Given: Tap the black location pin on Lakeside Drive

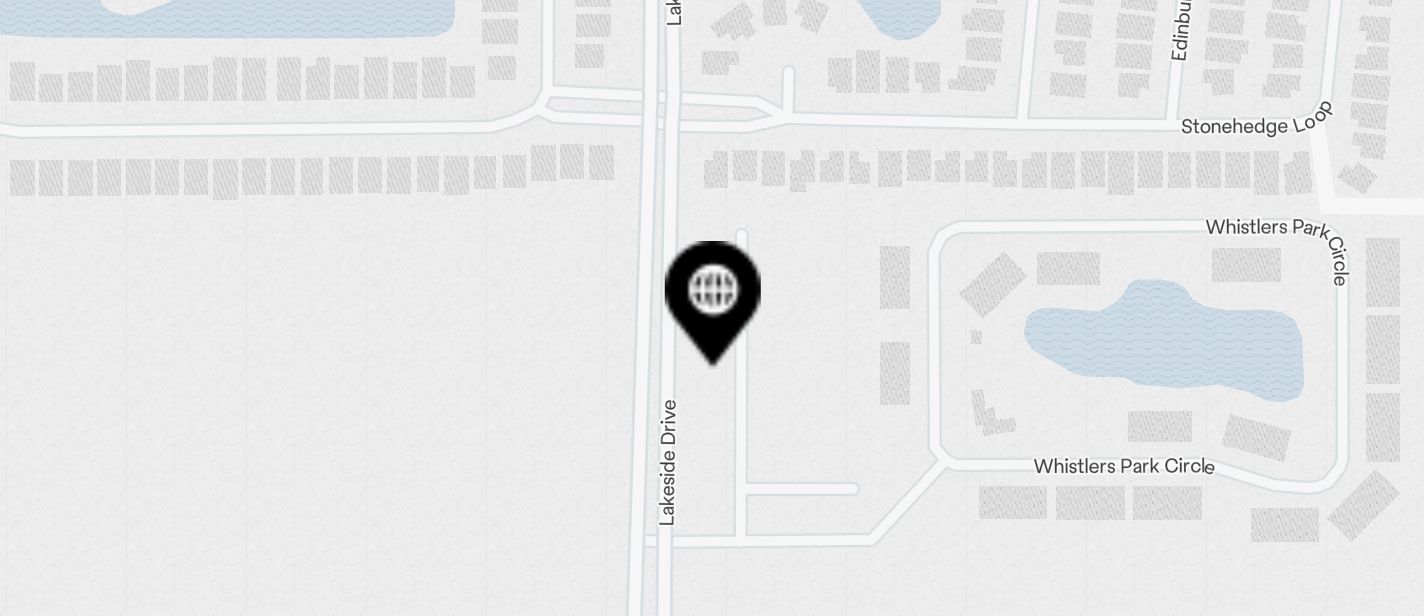Looking at the screenshot, I should 713,296.
